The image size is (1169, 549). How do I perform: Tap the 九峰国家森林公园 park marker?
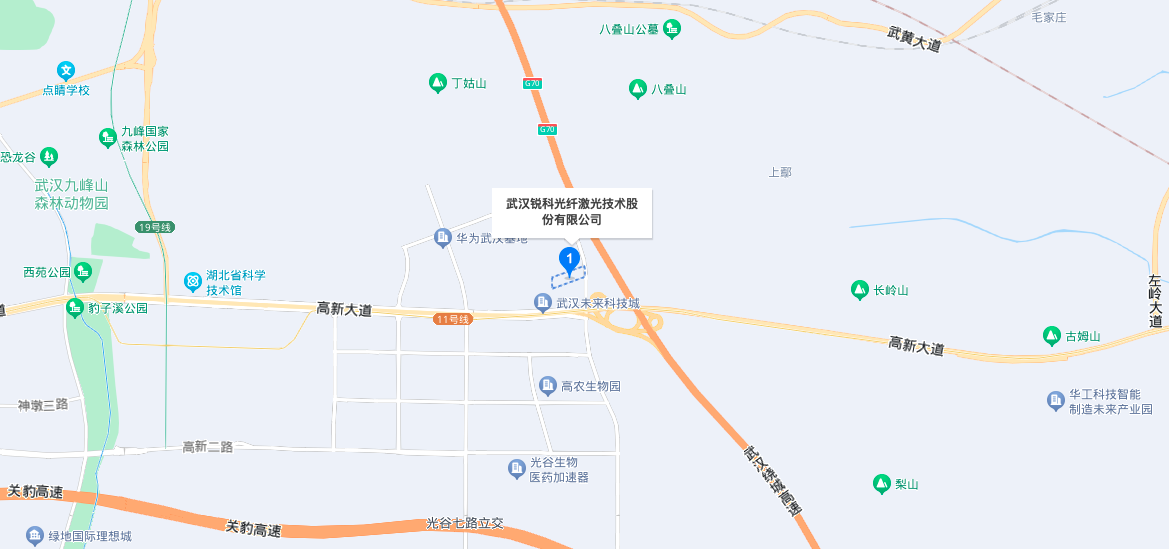click(108, 137)
